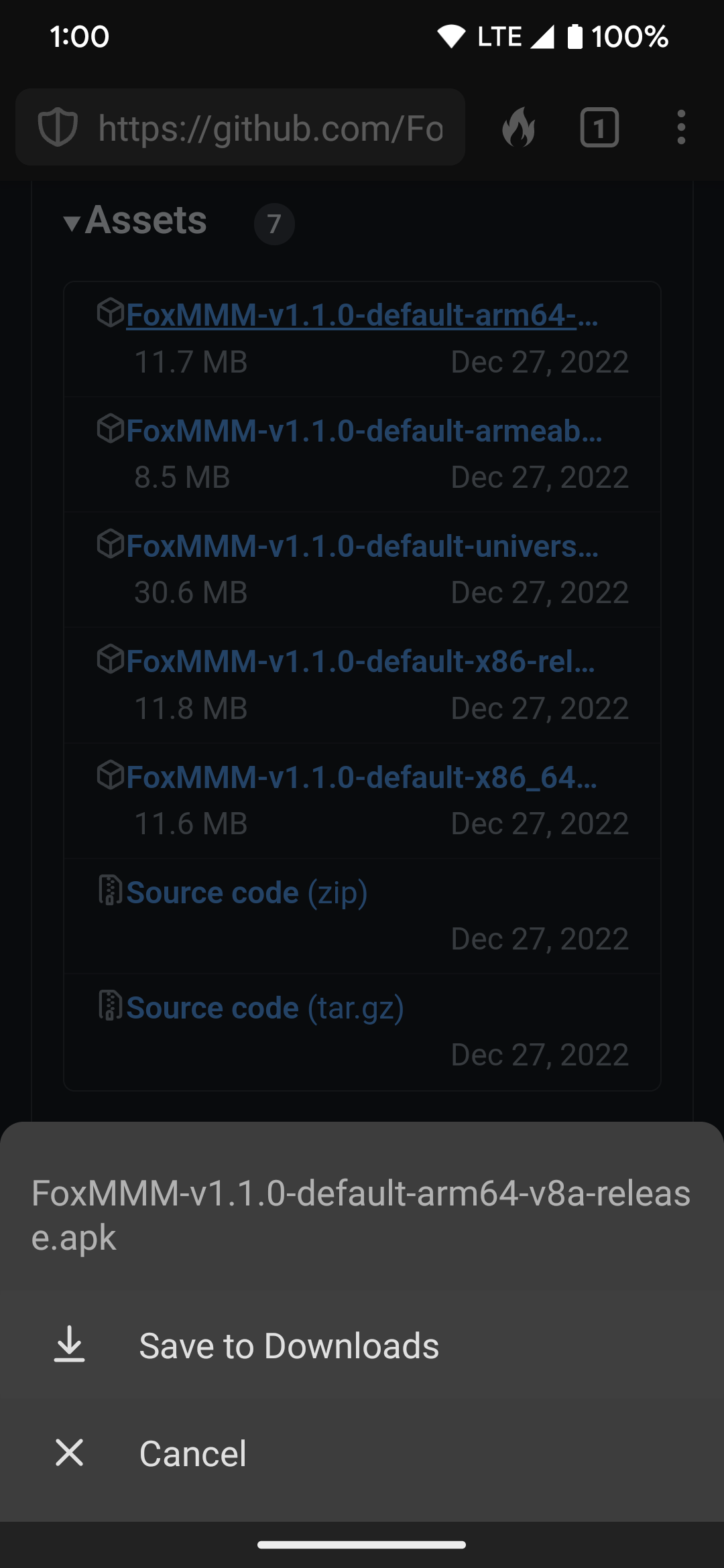The width and height of the screenshot is (724, 1568).
Task: Tap the fire button to erase browsing history
Action: (520, 127)
